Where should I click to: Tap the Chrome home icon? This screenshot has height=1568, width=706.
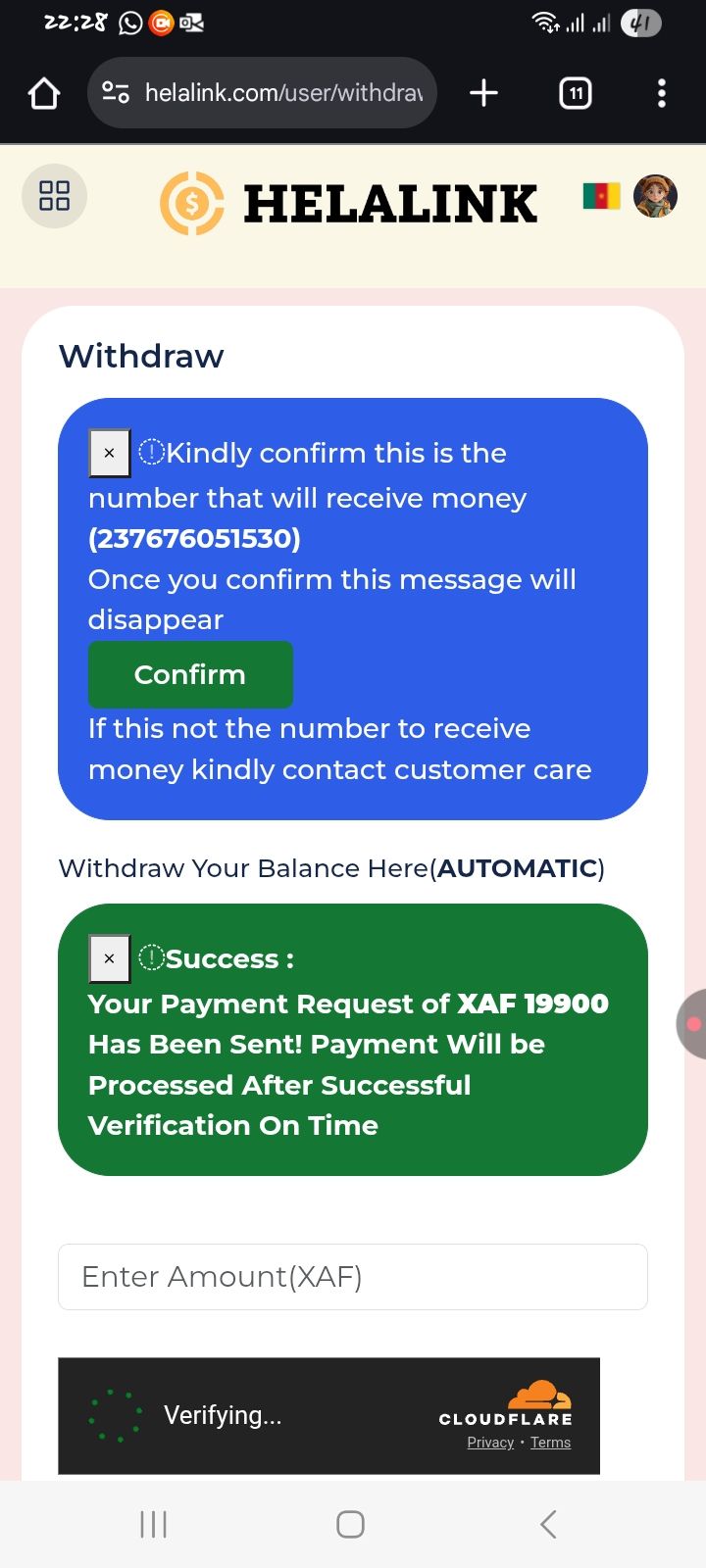(42, 93)
